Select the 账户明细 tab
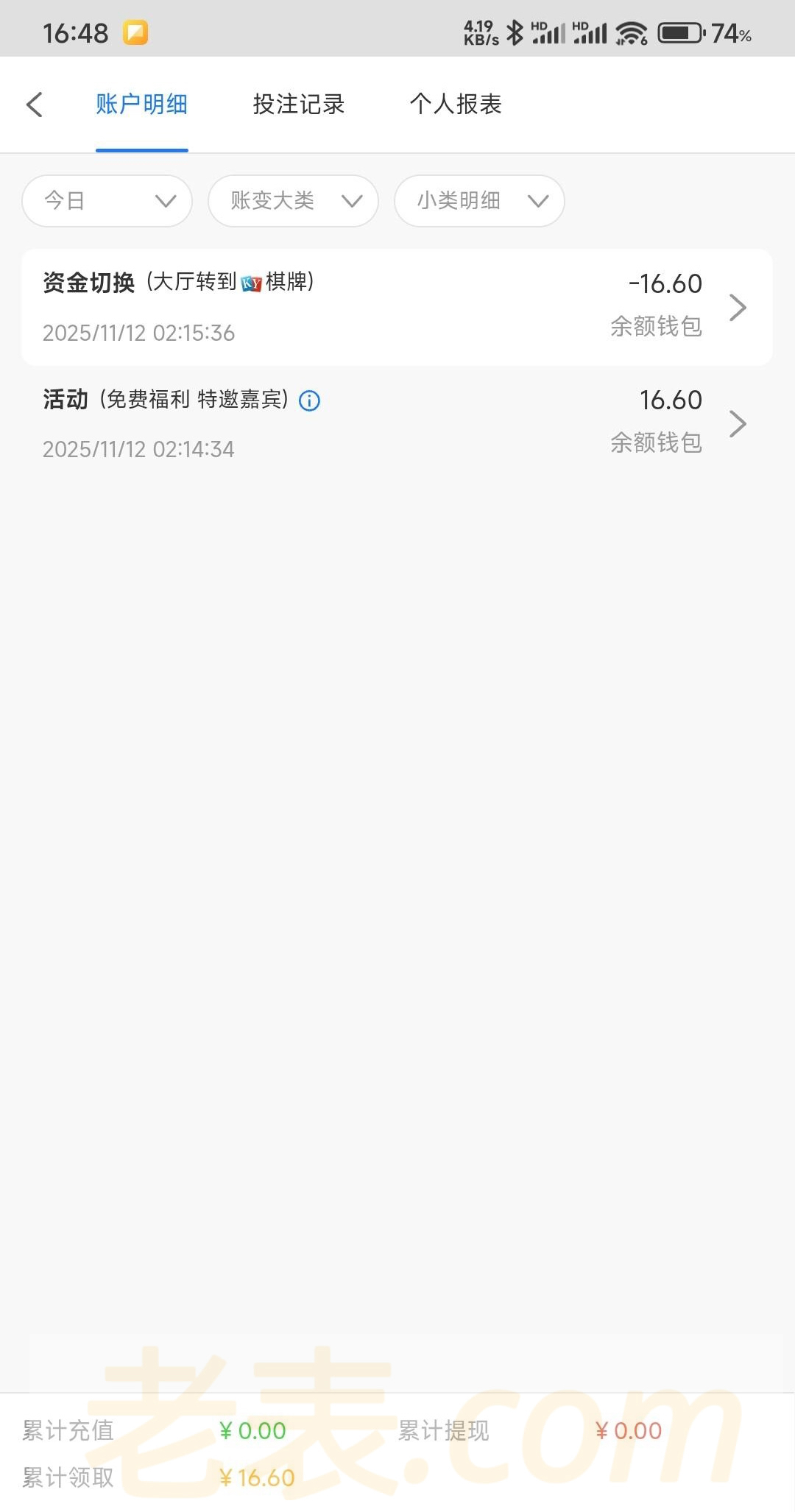The image size is (795, 1512). coord(141,105)
